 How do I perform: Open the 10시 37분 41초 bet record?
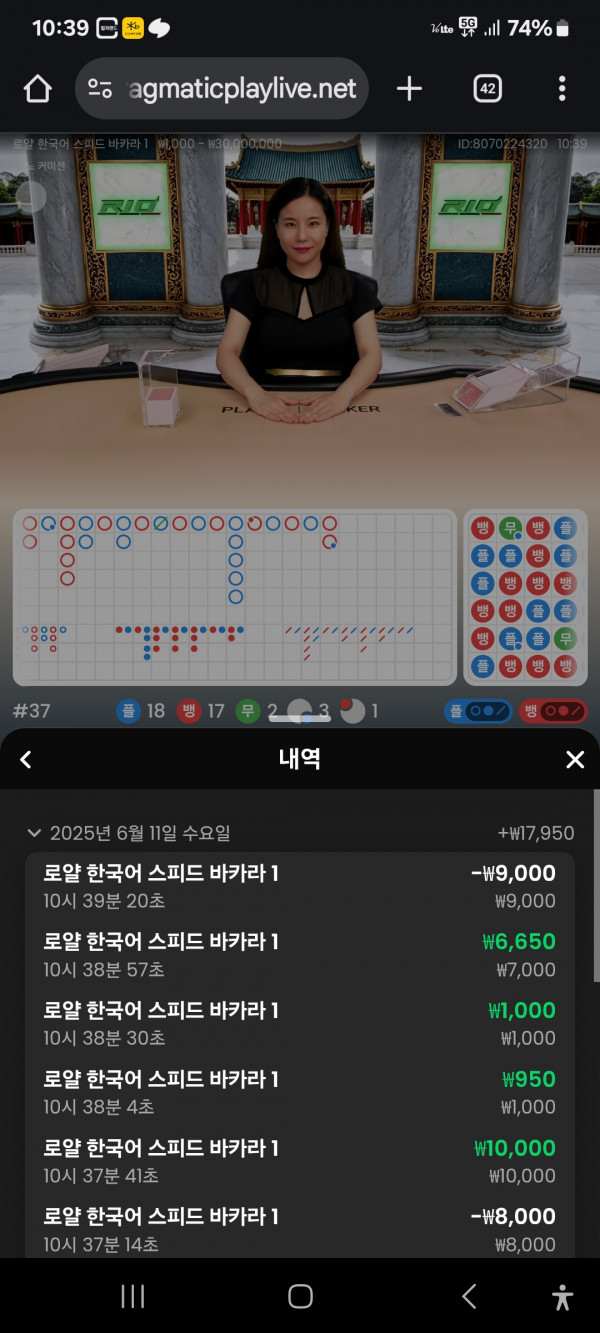(300, 1160)
